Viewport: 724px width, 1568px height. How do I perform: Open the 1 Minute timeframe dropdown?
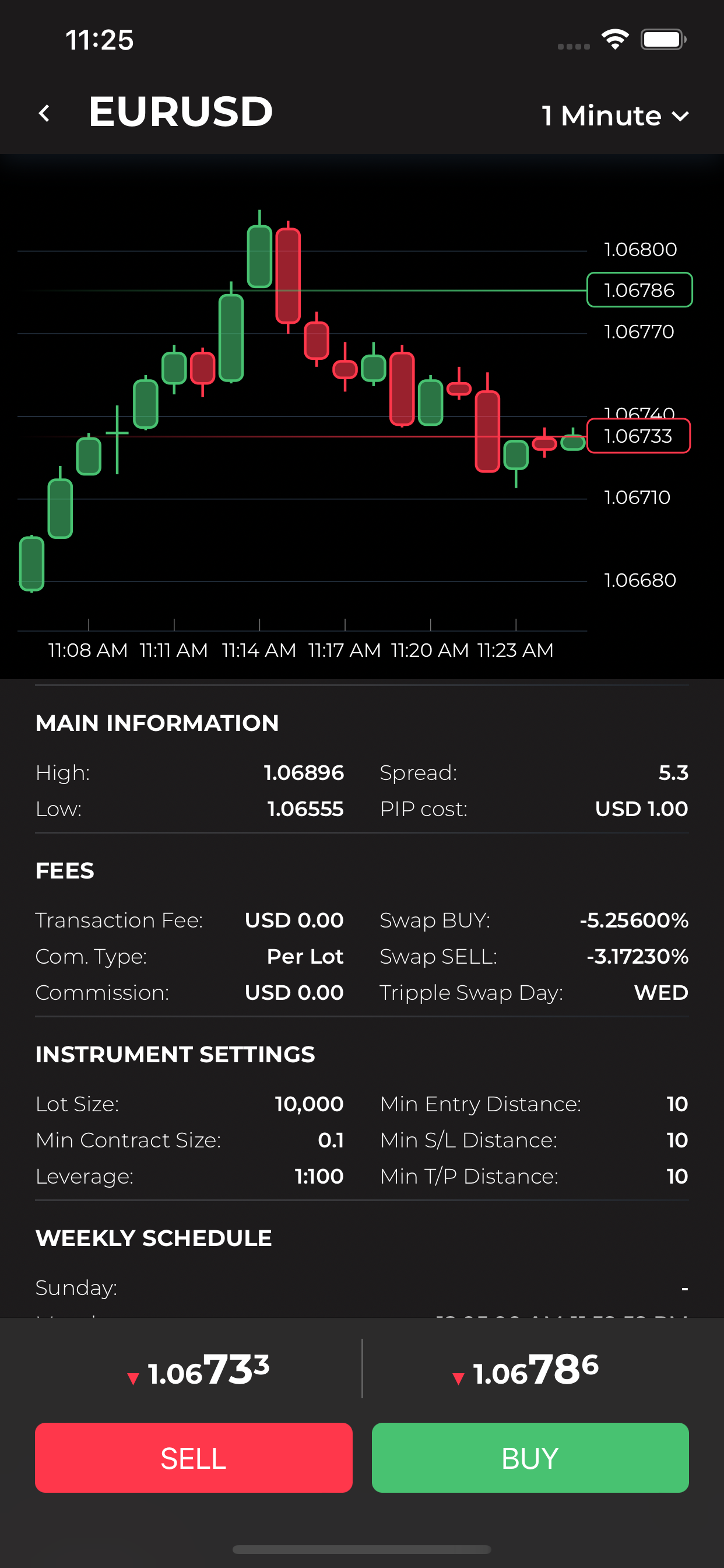[615, 116]
